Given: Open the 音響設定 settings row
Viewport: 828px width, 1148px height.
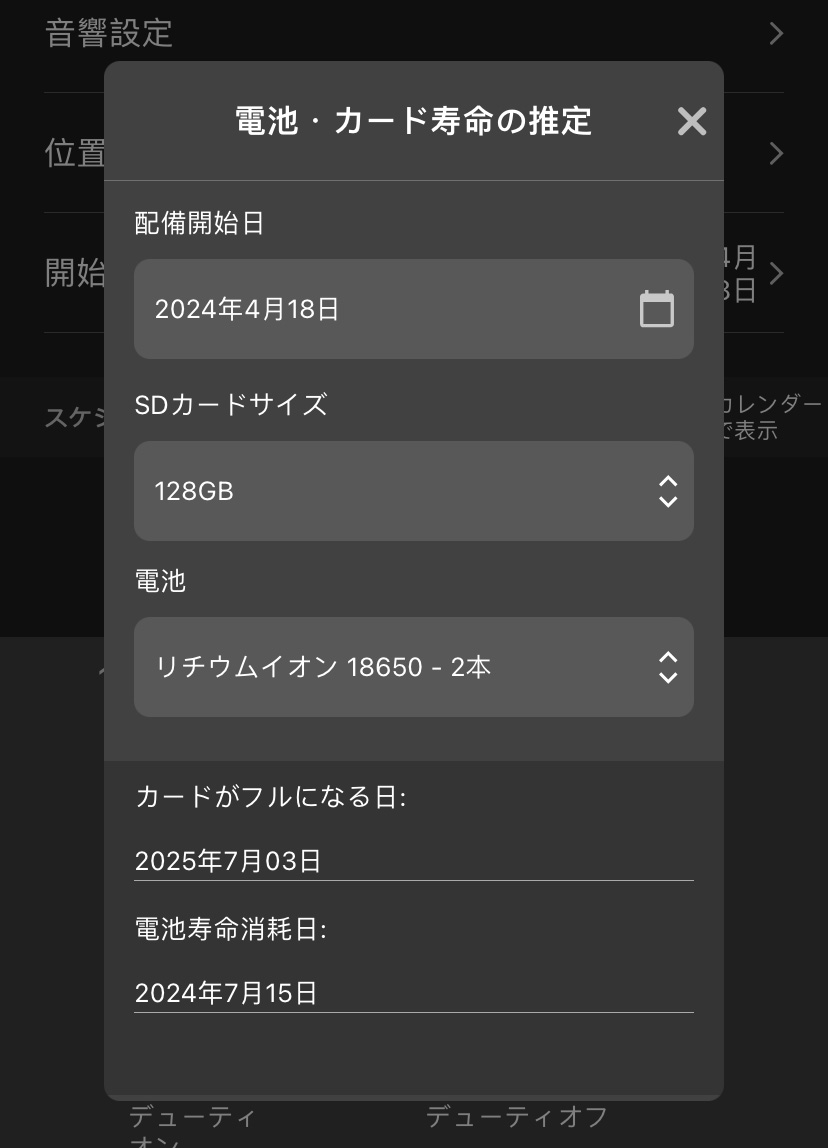Looking at the screenshot, I should point(106,33).
